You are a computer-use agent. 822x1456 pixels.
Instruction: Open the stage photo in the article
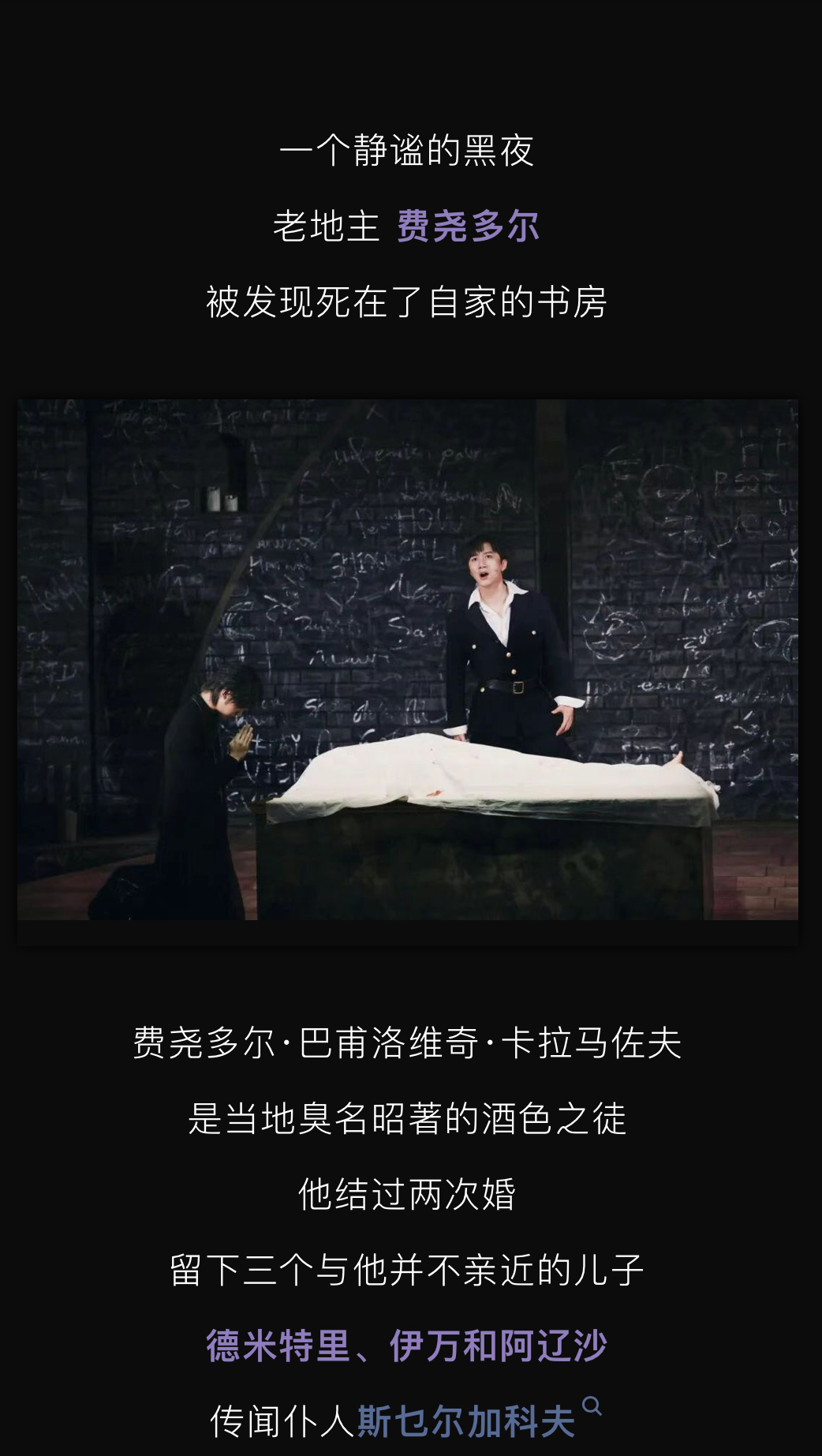tap(408, 660)
